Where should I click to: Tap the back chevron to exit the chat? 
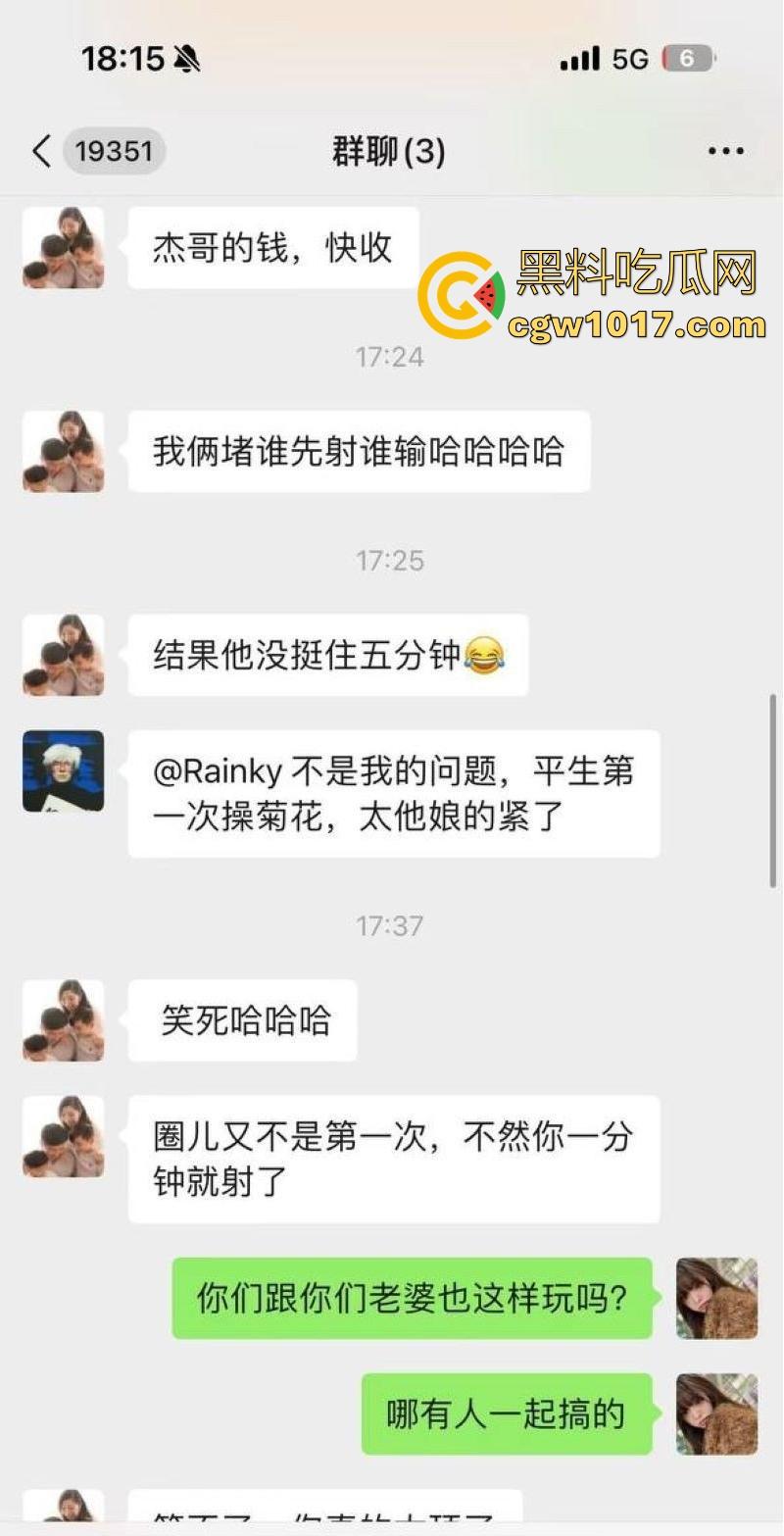coord(40,152)
